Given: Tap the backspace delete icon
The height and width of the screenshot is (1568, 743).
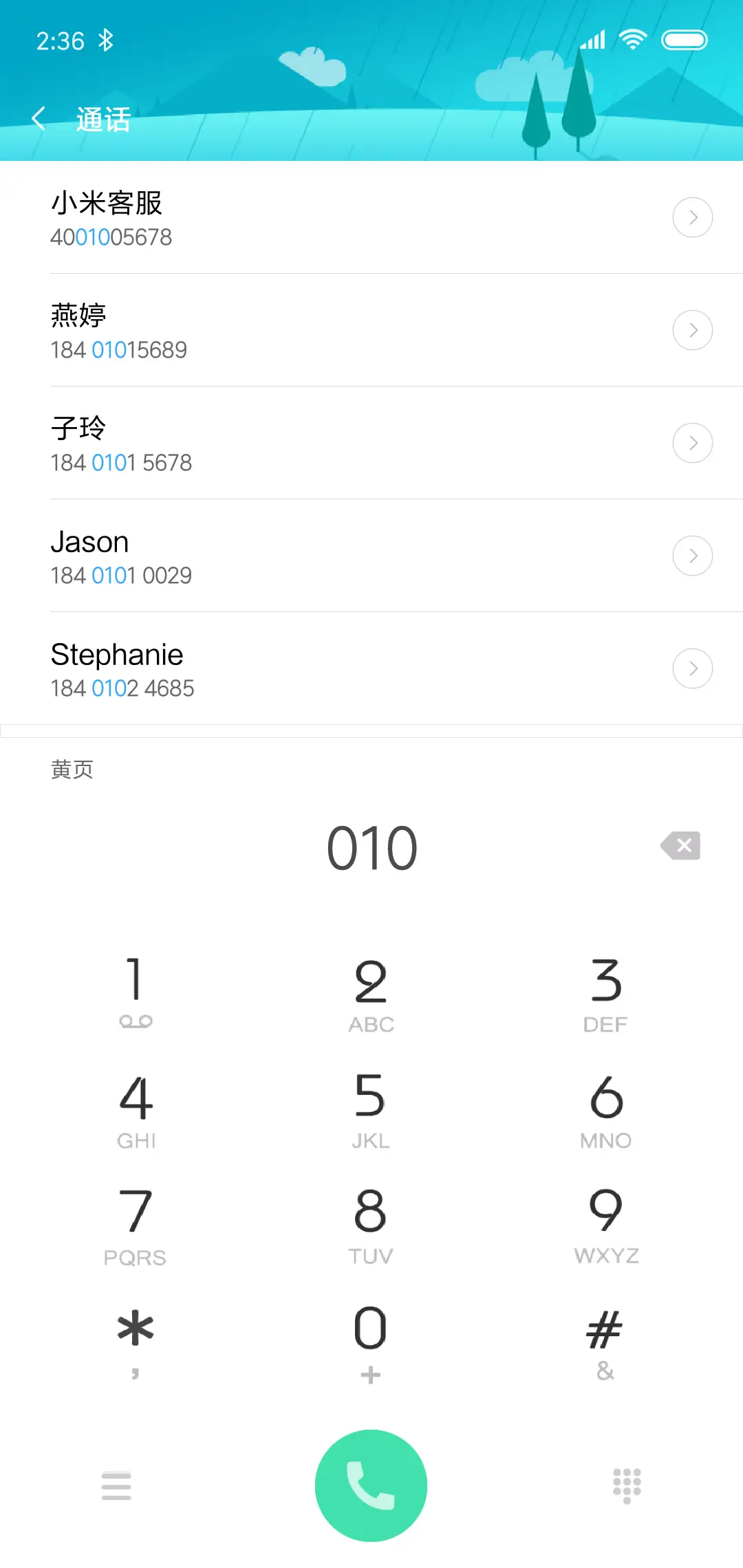Looking at the screenshot, I should coord(680,845).
